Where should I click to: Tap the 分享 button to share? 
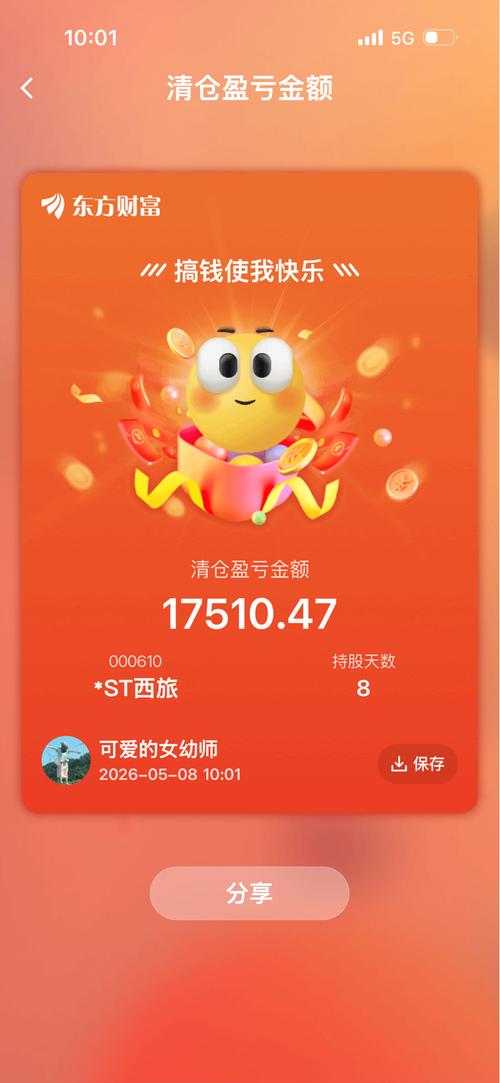point(249,893)
